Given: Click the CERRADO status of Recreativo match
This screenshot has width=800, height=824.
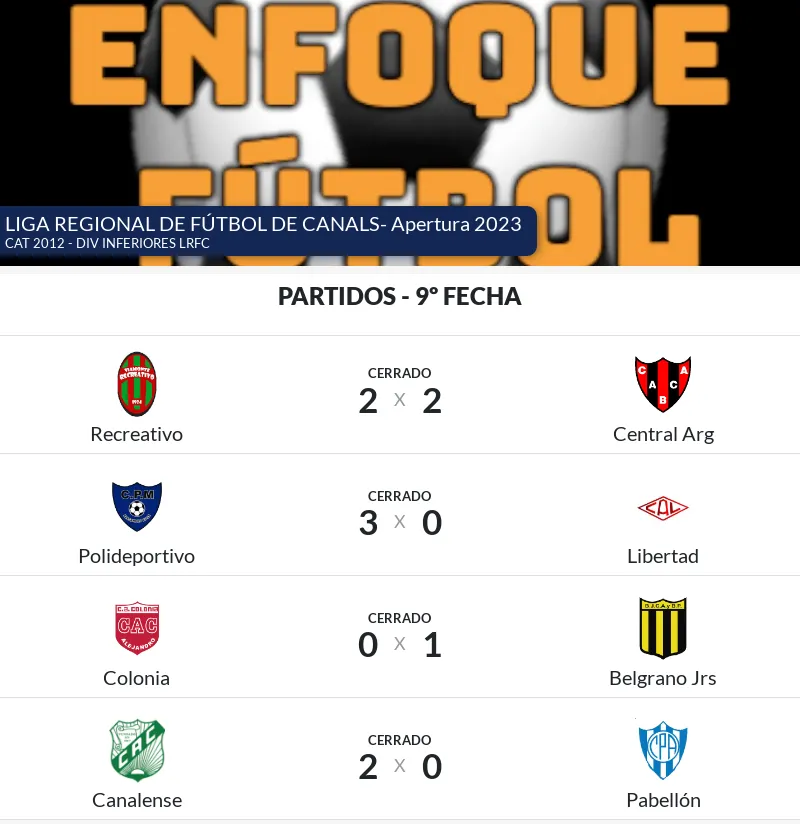Looking at the screenshot, I should point(400,372).
